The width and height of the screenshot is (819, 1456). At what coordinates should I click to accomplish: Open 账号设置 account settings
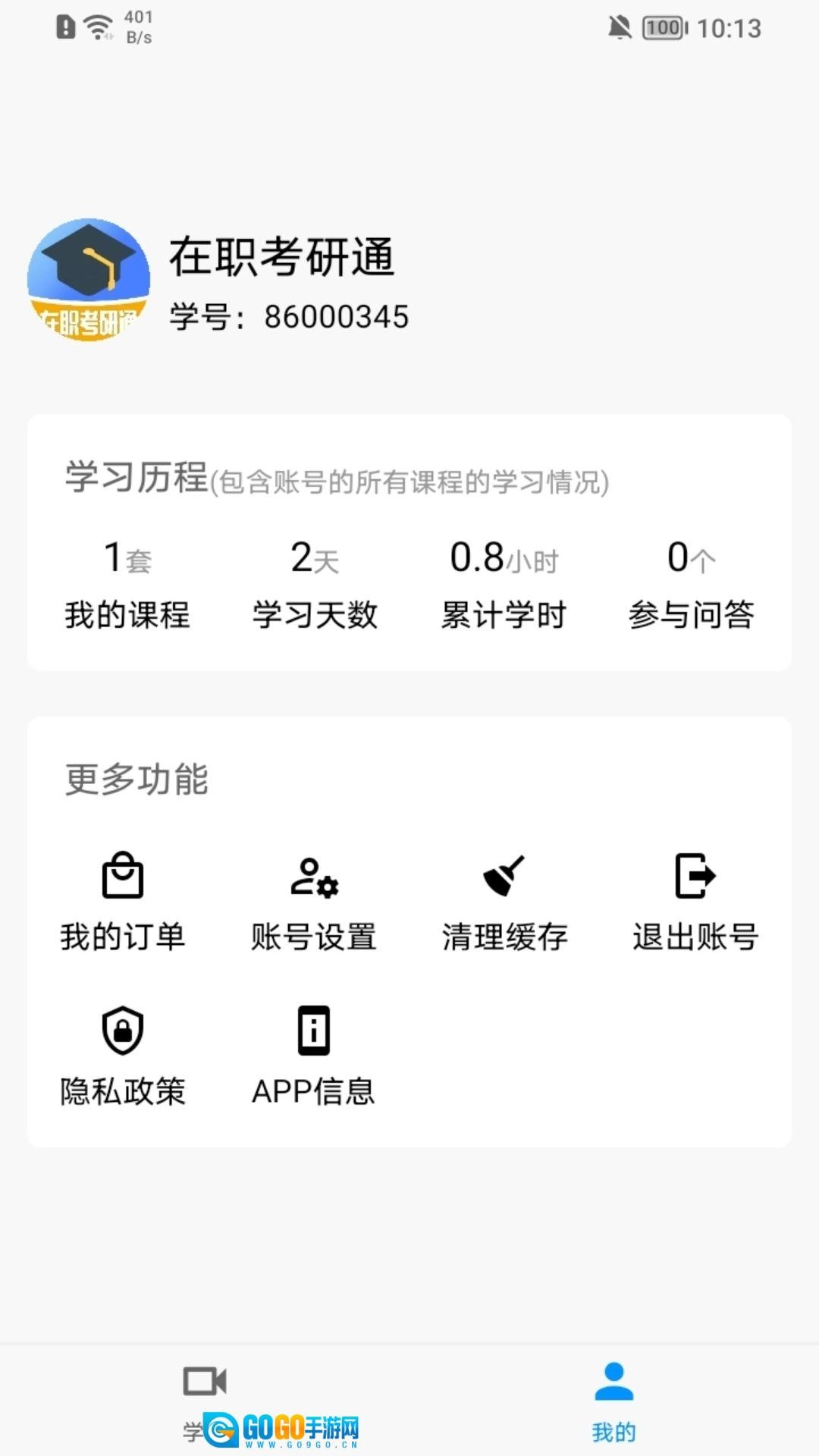coord(314,902)
